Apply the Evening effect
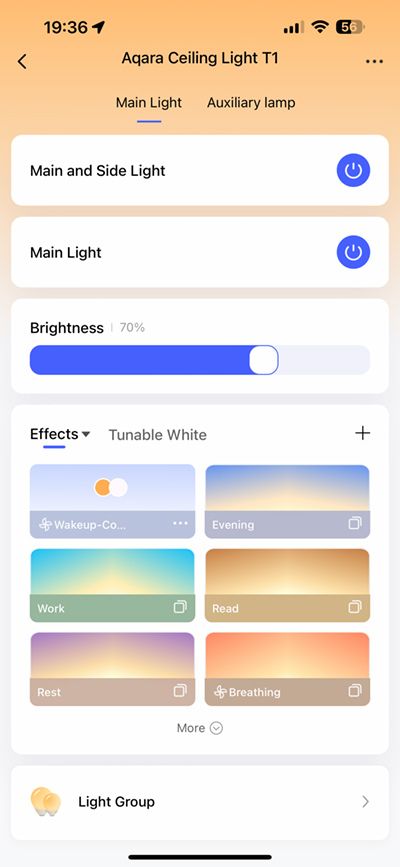 287,502
